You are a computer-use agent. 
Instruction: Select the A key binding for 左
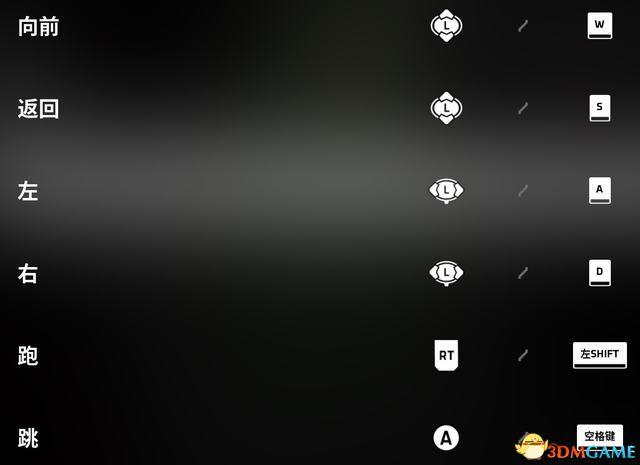point(599,190)
